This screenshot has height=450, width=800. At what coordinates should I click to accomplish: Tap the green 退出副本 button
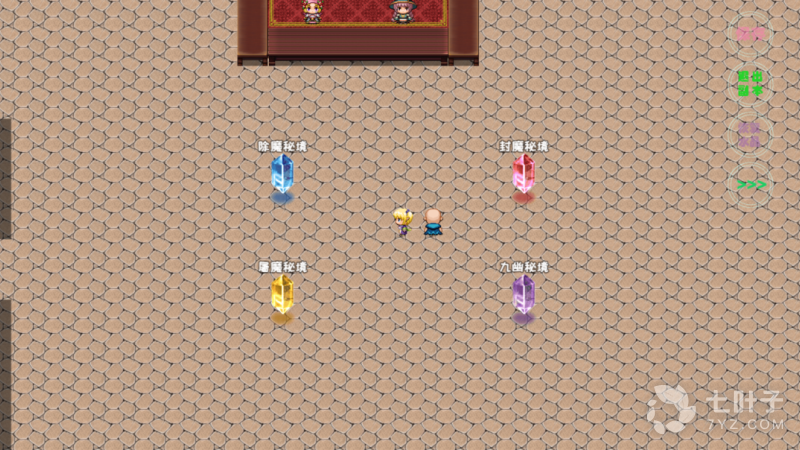coord(750,83)
